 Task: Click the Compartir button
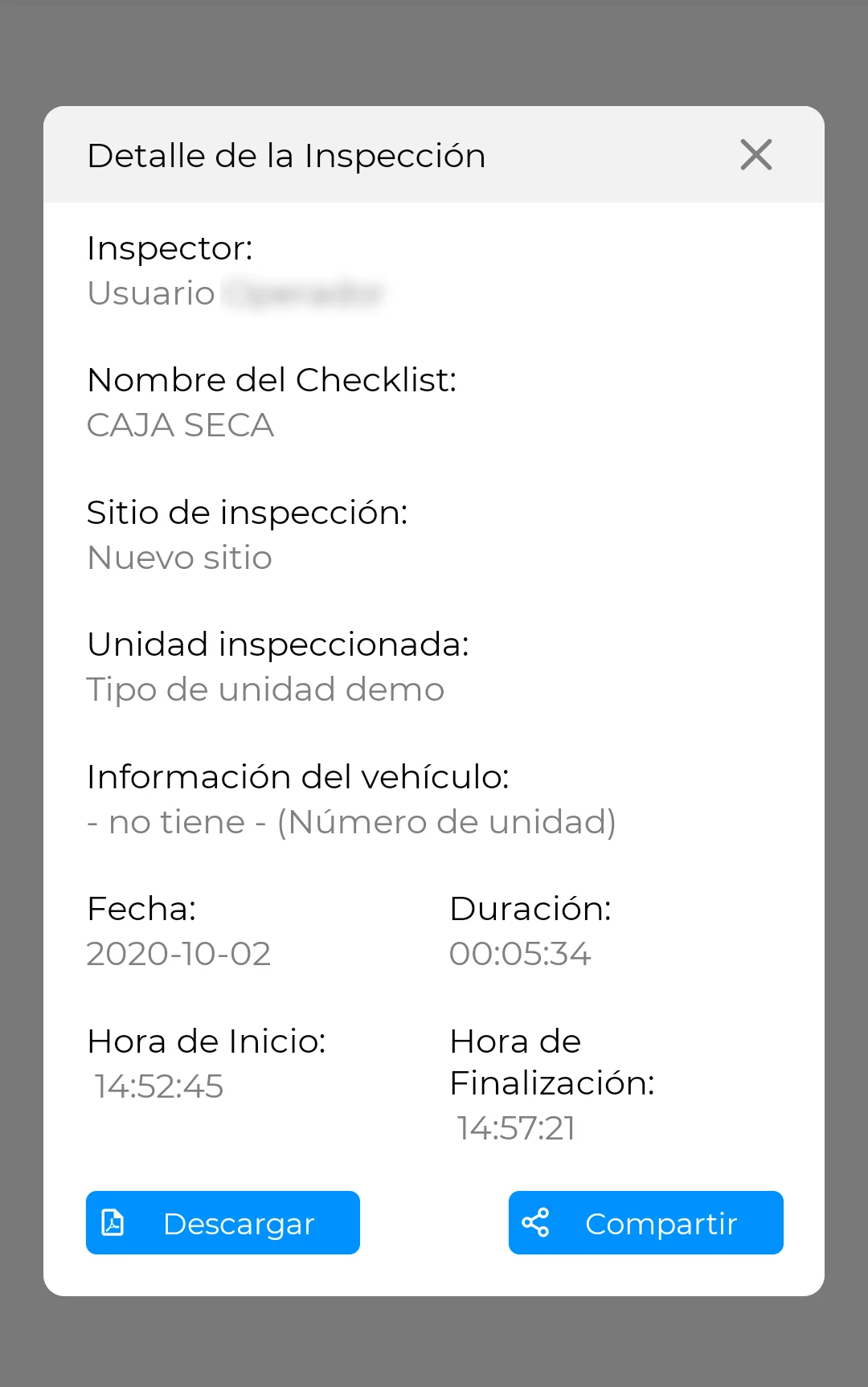645,1222
